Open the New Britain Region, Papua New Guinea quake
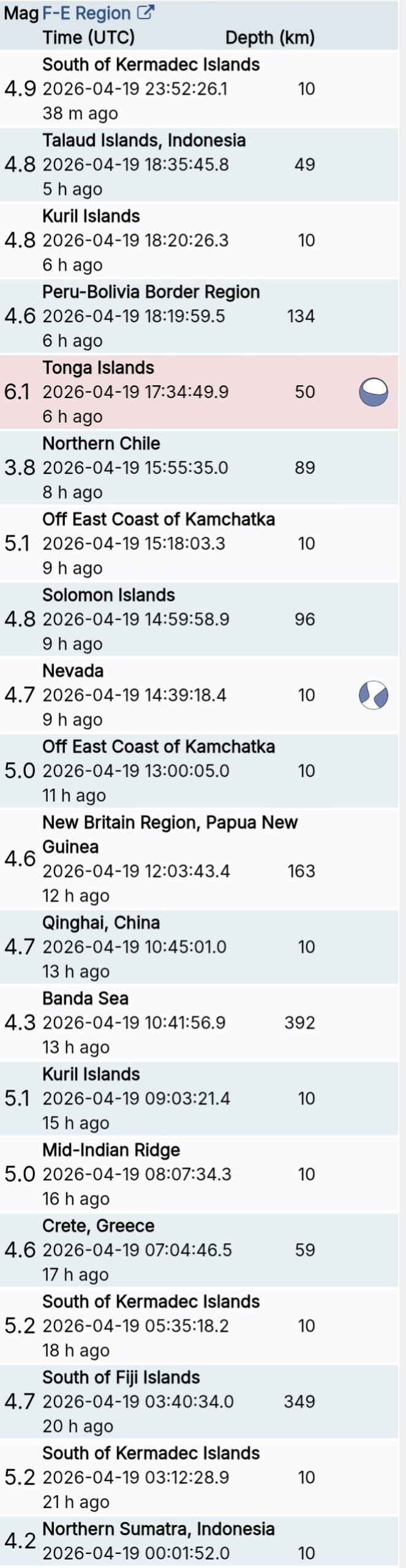Screen dimensions: 406x1568 (170, 823)
